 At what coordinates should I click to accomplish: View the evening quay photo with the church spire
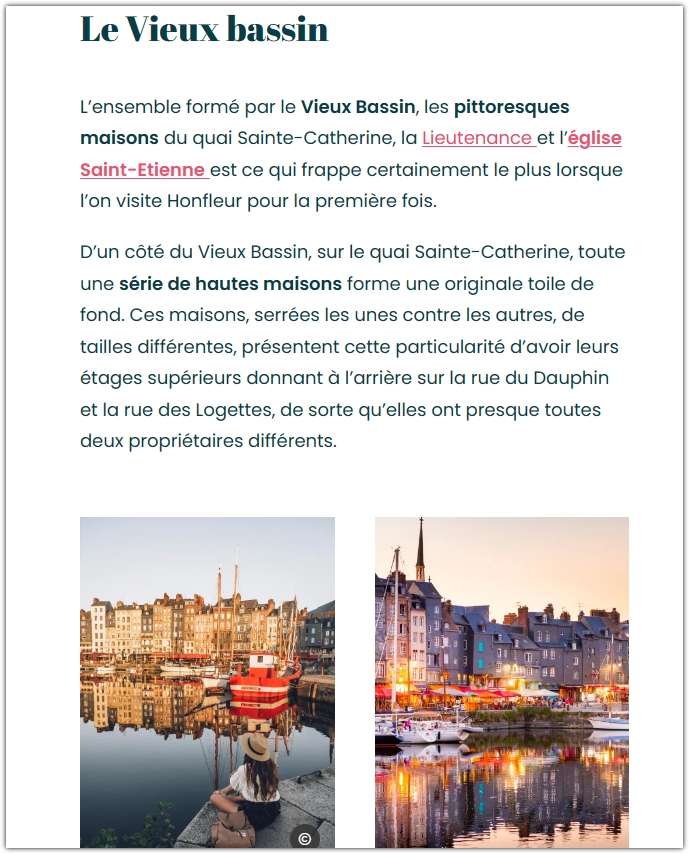[501, 680]
